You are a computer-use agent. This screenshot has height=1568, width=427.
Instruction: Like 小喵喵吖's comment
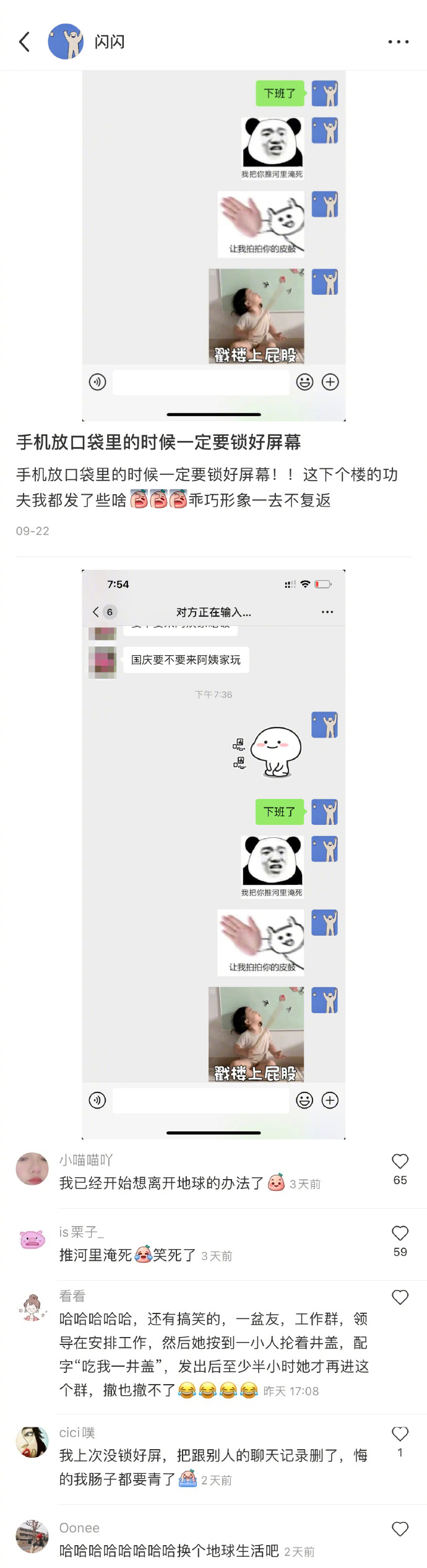point(400,1161)
